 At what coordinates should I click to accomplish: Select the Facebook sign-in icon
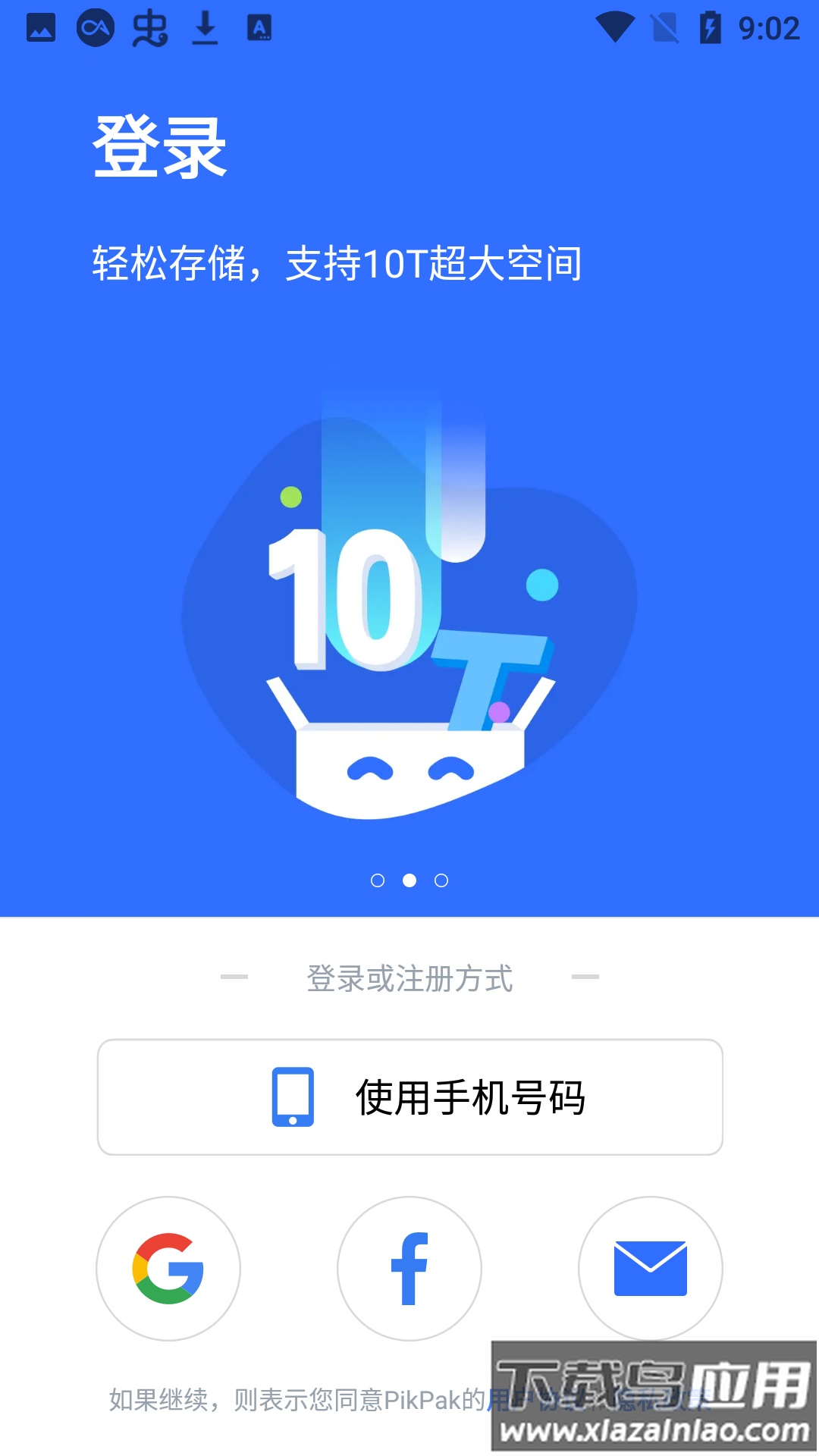(x=409, y=1269)
